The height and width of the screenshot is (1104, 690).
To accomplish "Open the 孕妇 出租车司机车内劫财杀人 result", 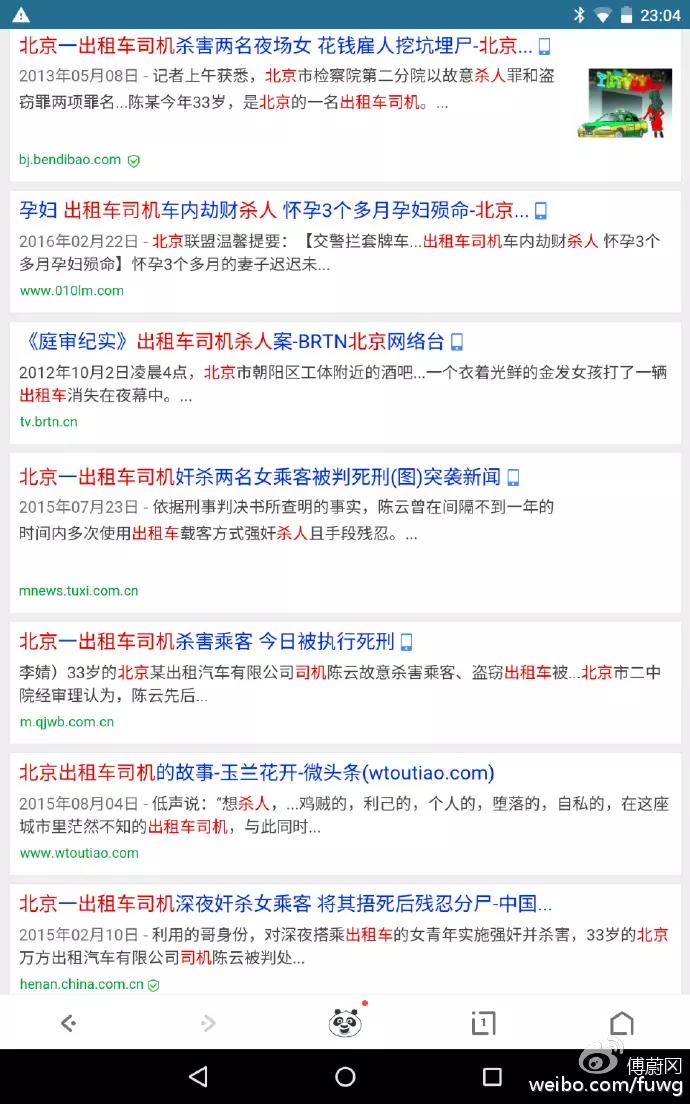I will pyautogui.click(x=274, y=210).
